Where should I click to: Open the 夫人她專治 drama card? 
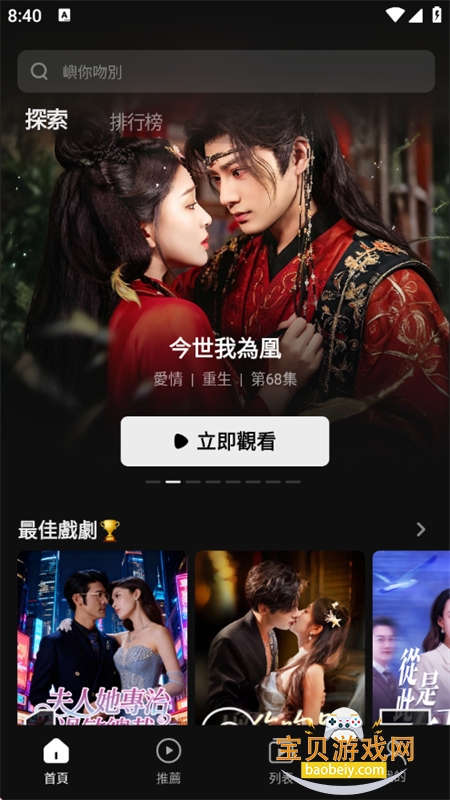click(x=102, y=638)
